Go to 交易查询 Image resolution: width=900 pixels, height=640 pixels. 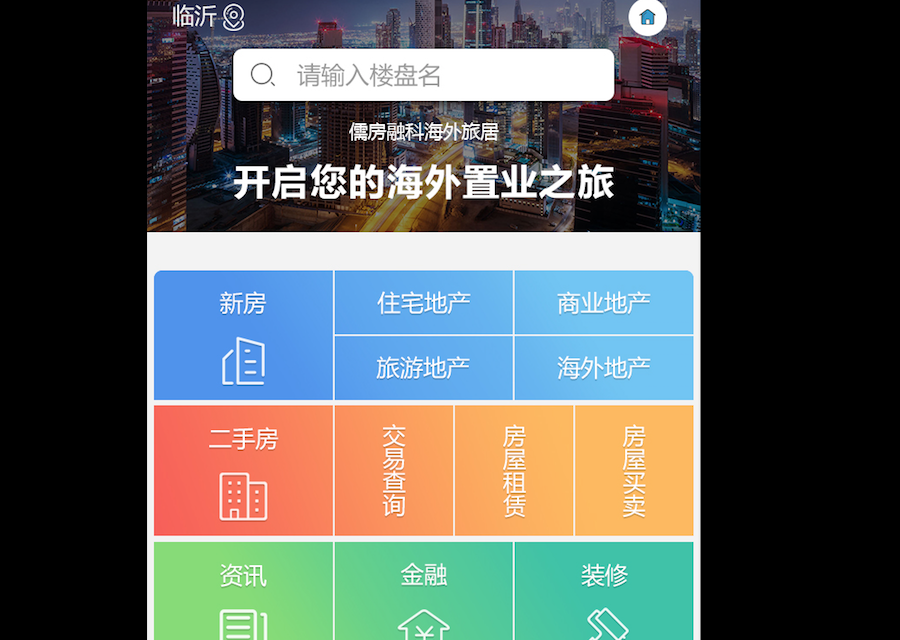click(x=394, y=470)
